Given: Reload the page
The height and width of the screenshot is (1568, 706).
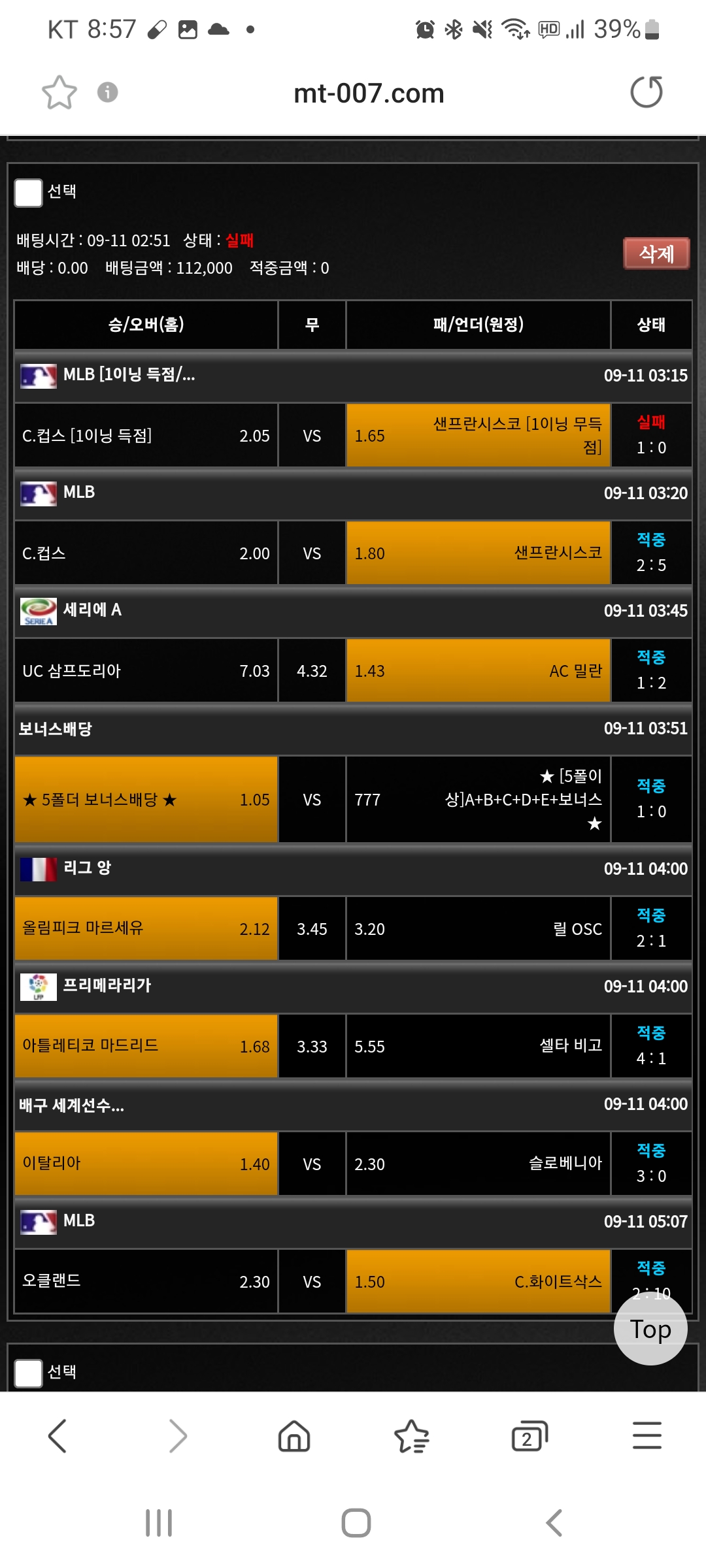Looking at the screenshot, I should 647,92.
